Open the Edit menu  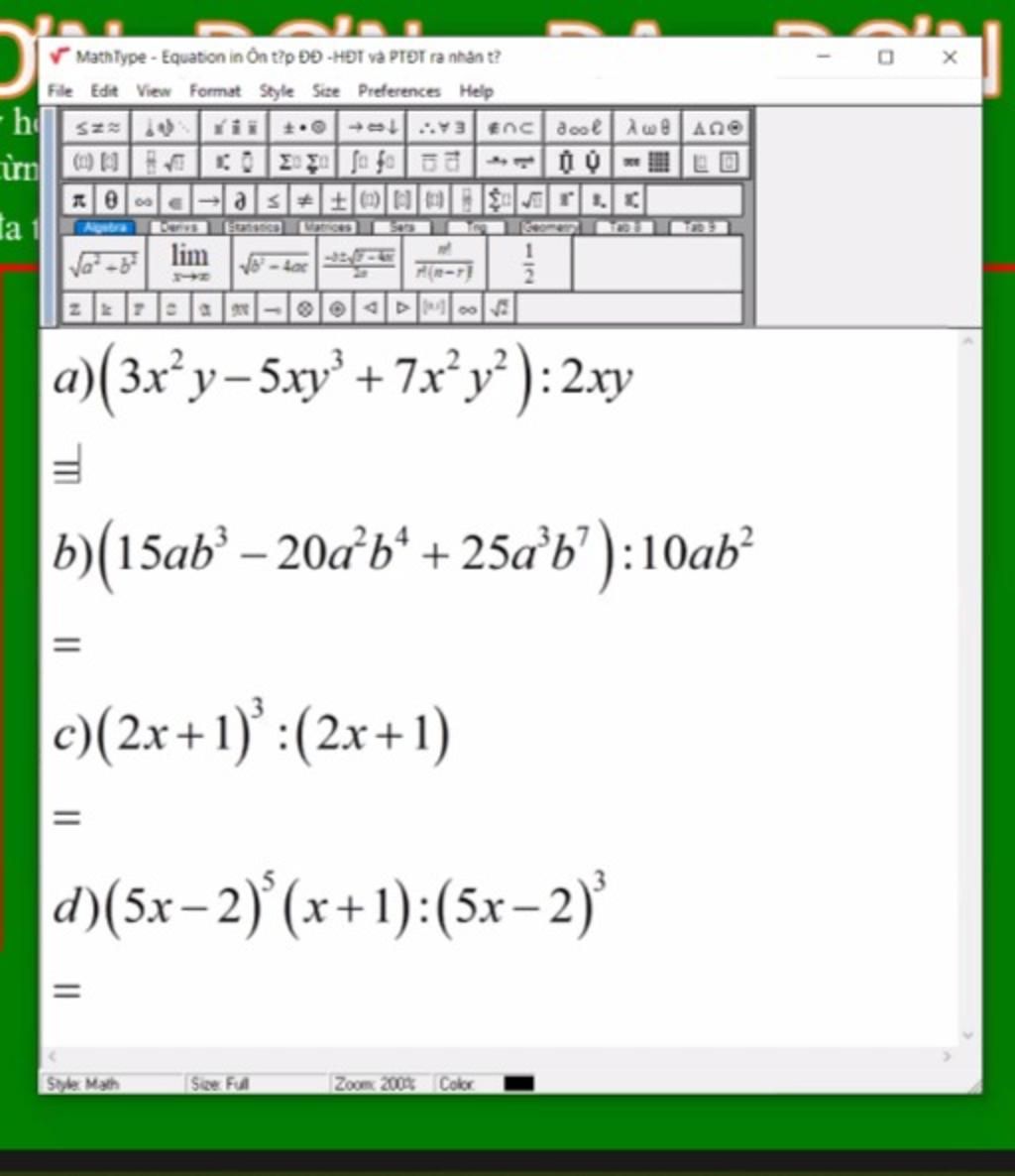pyautogui.click(x=104, y=91)
